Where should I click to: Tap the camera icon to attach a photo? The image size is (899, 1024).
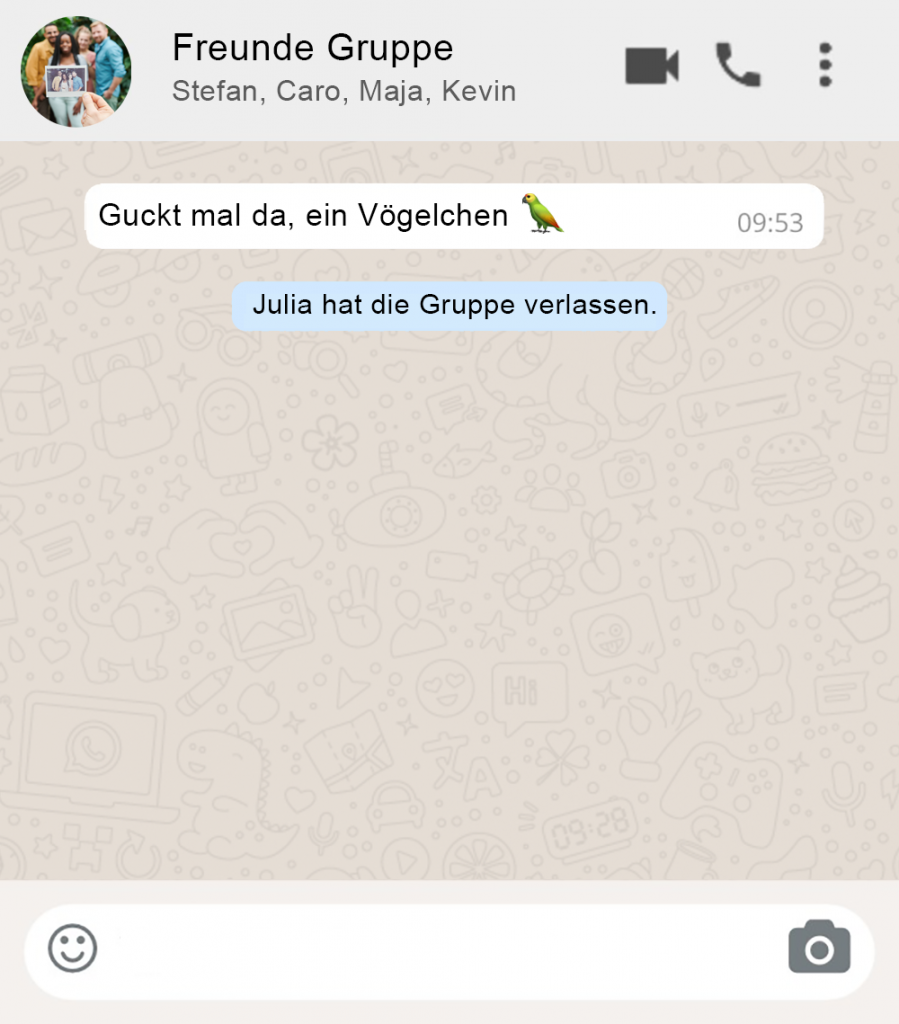coord(819,947)
